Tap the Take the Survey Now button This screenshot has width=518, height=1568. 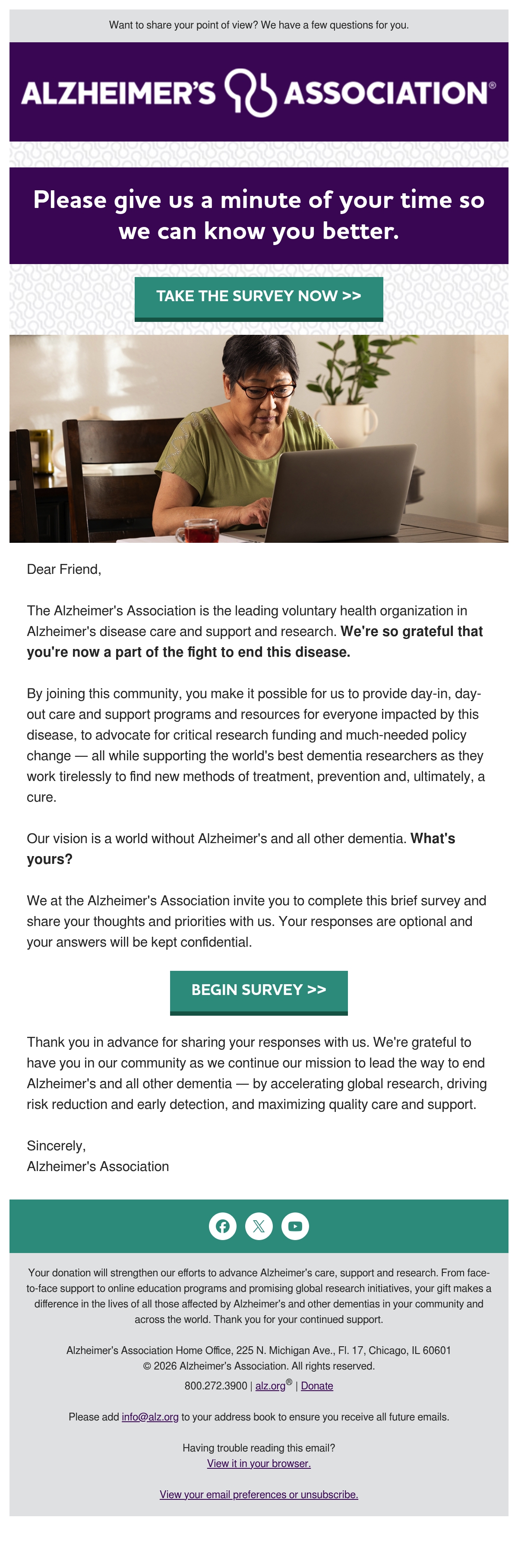[x=259, y=298]
